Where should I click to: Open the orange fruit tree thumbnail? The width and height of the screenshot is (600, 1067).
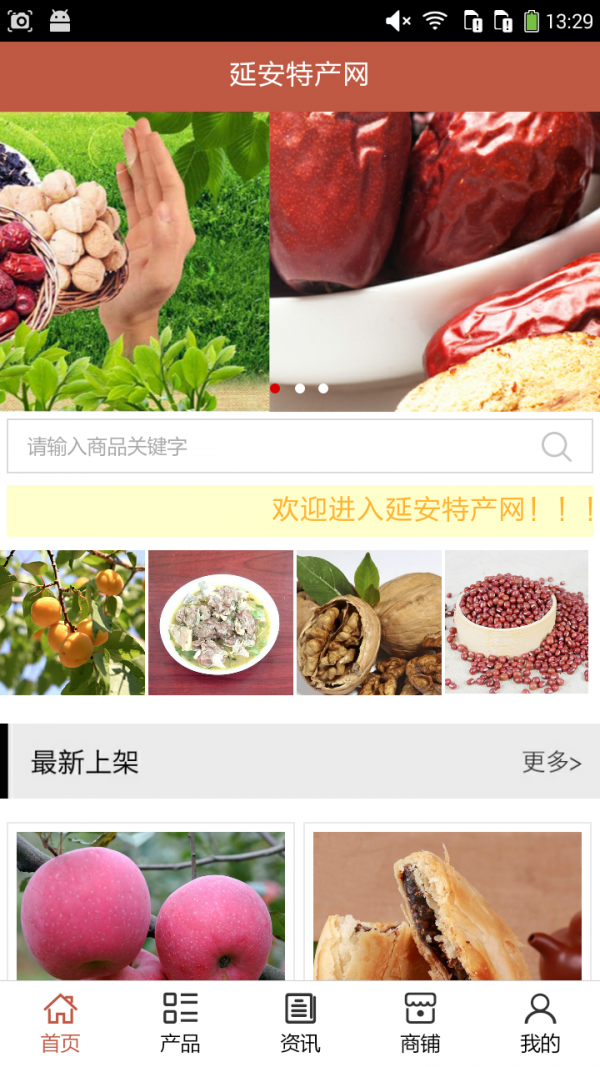(73, 622)
